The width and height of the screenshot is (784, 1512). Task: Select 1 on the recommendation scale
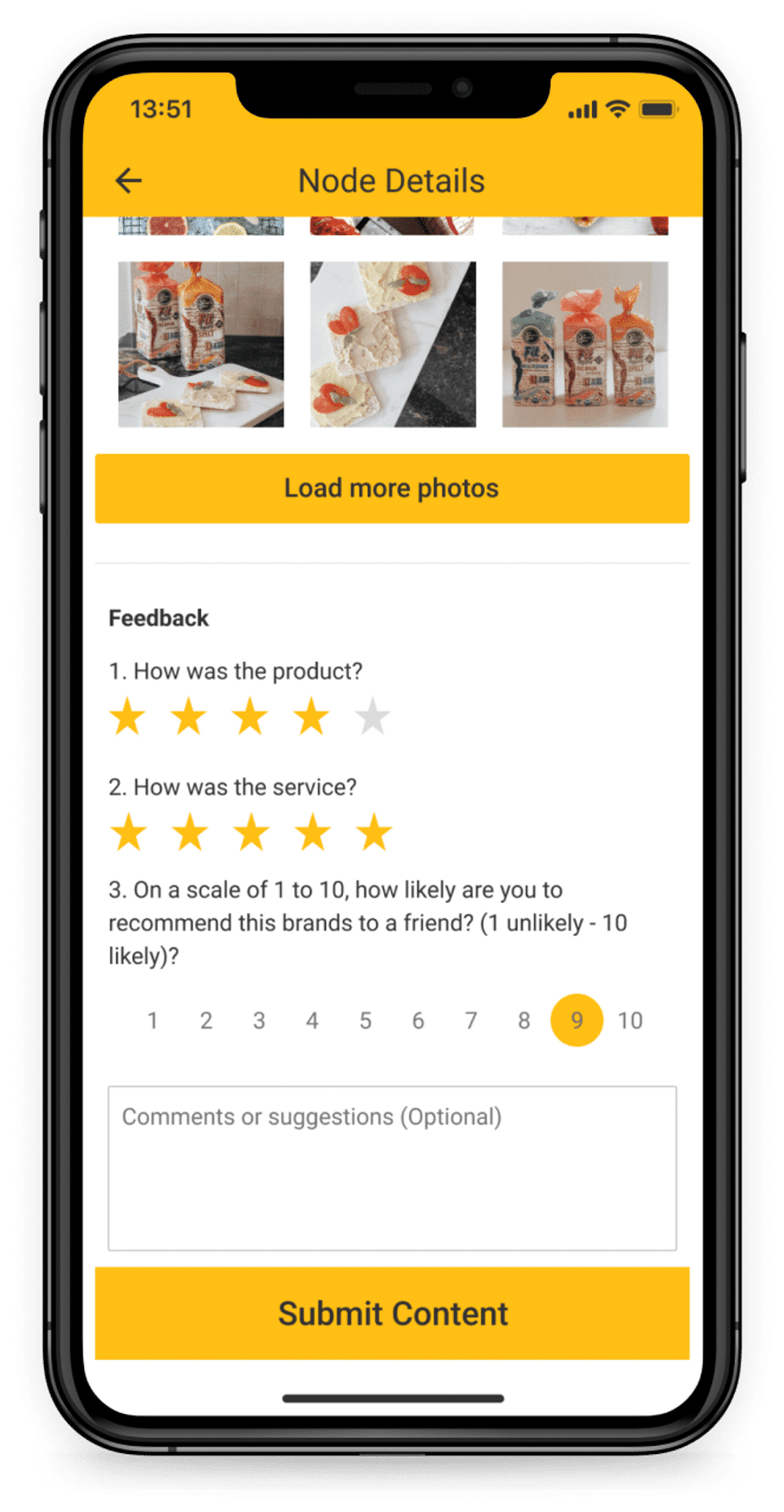153,1020
